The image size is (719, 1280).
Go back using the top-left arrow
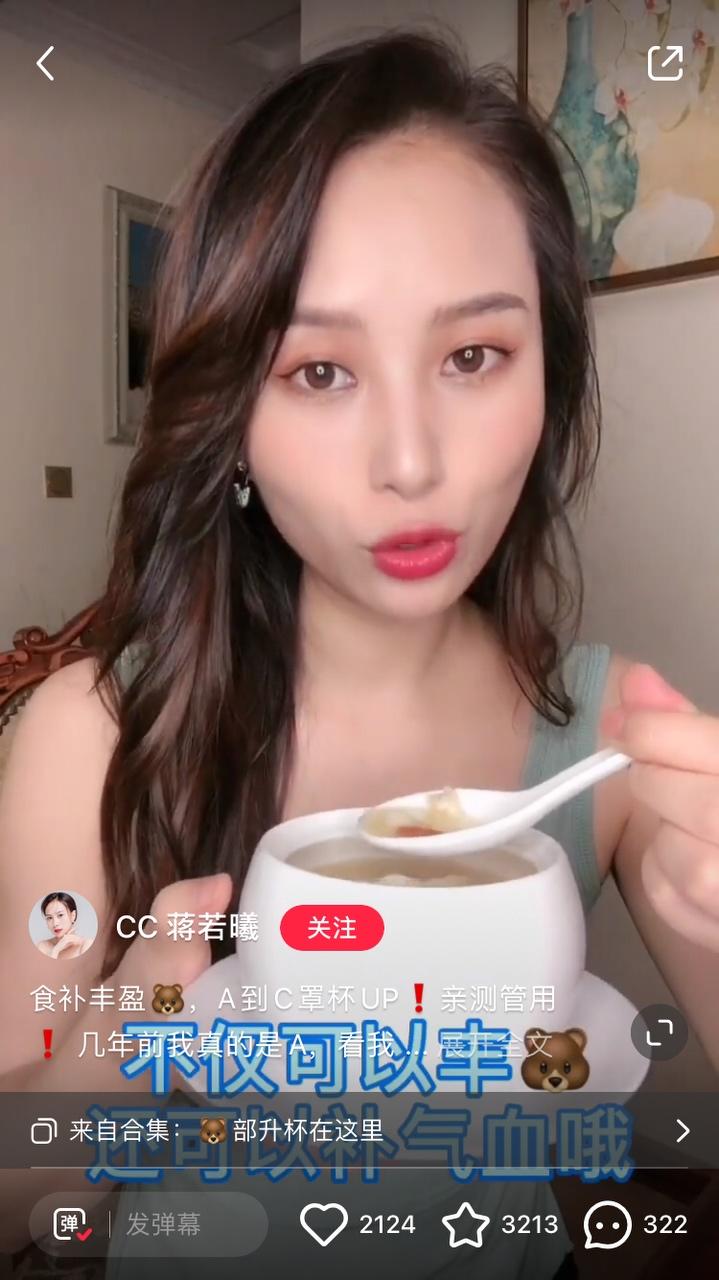click(45, 64)
